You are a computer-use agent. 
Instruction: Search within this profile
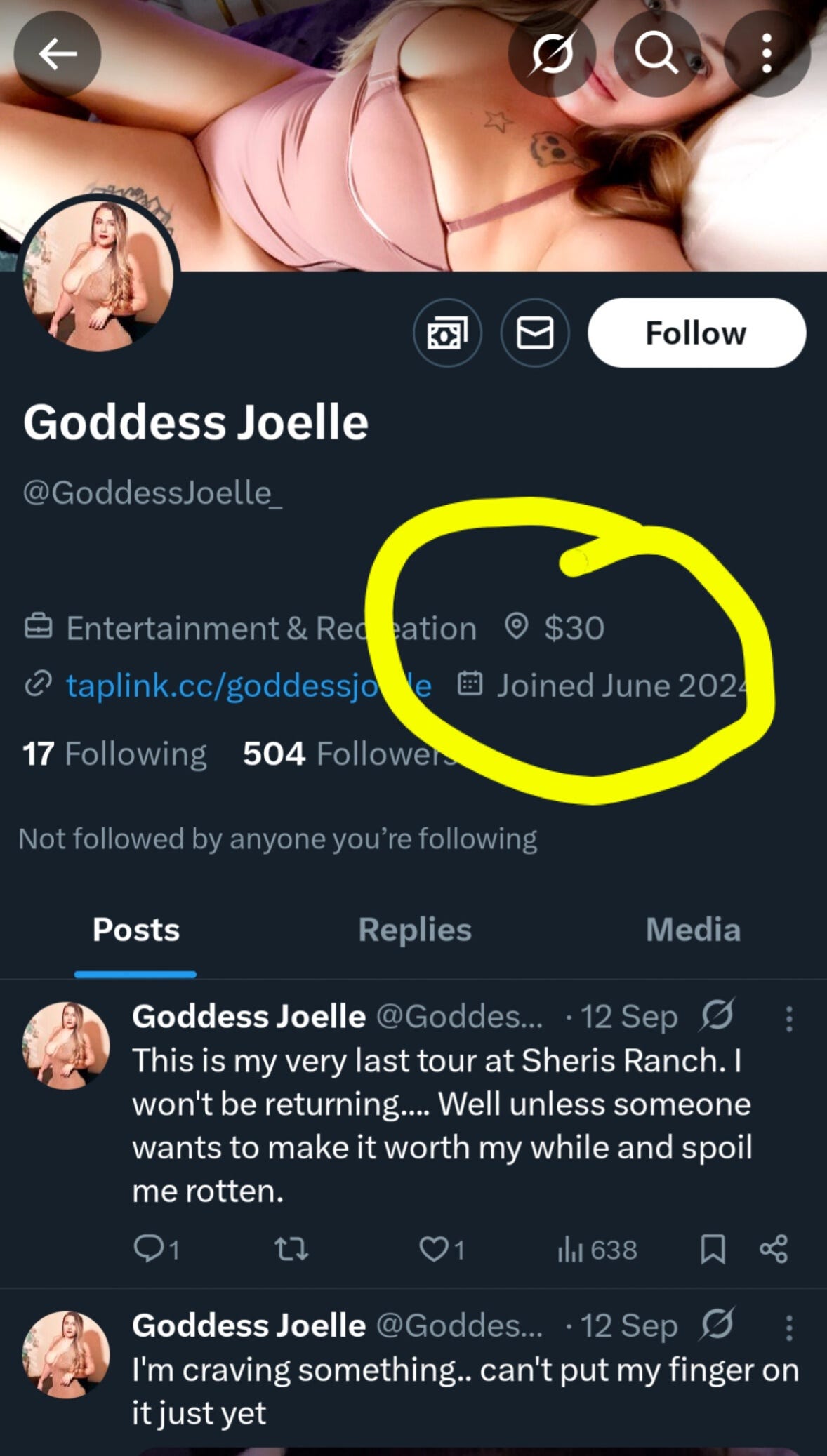(x=656, y=53)
